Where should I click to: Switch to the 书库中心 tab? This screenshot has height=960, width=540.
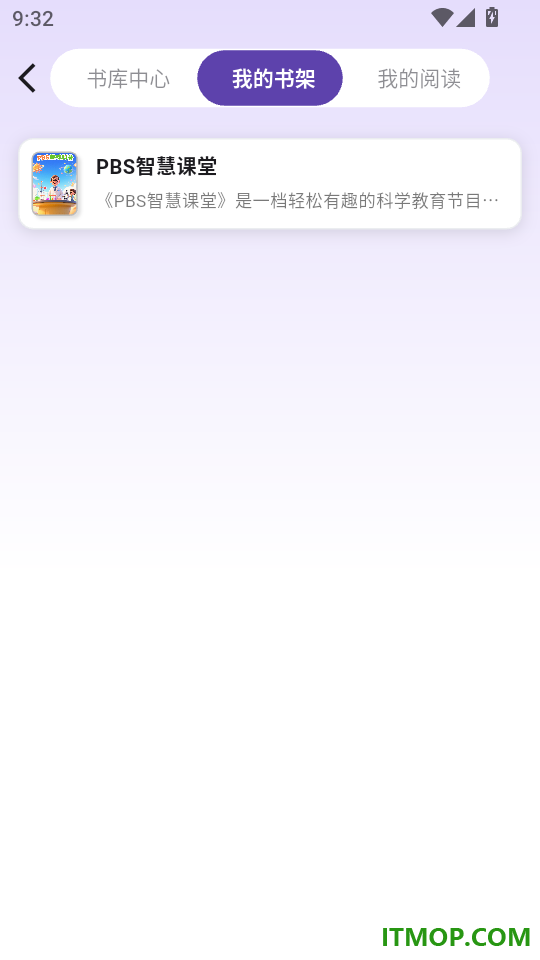128,78
